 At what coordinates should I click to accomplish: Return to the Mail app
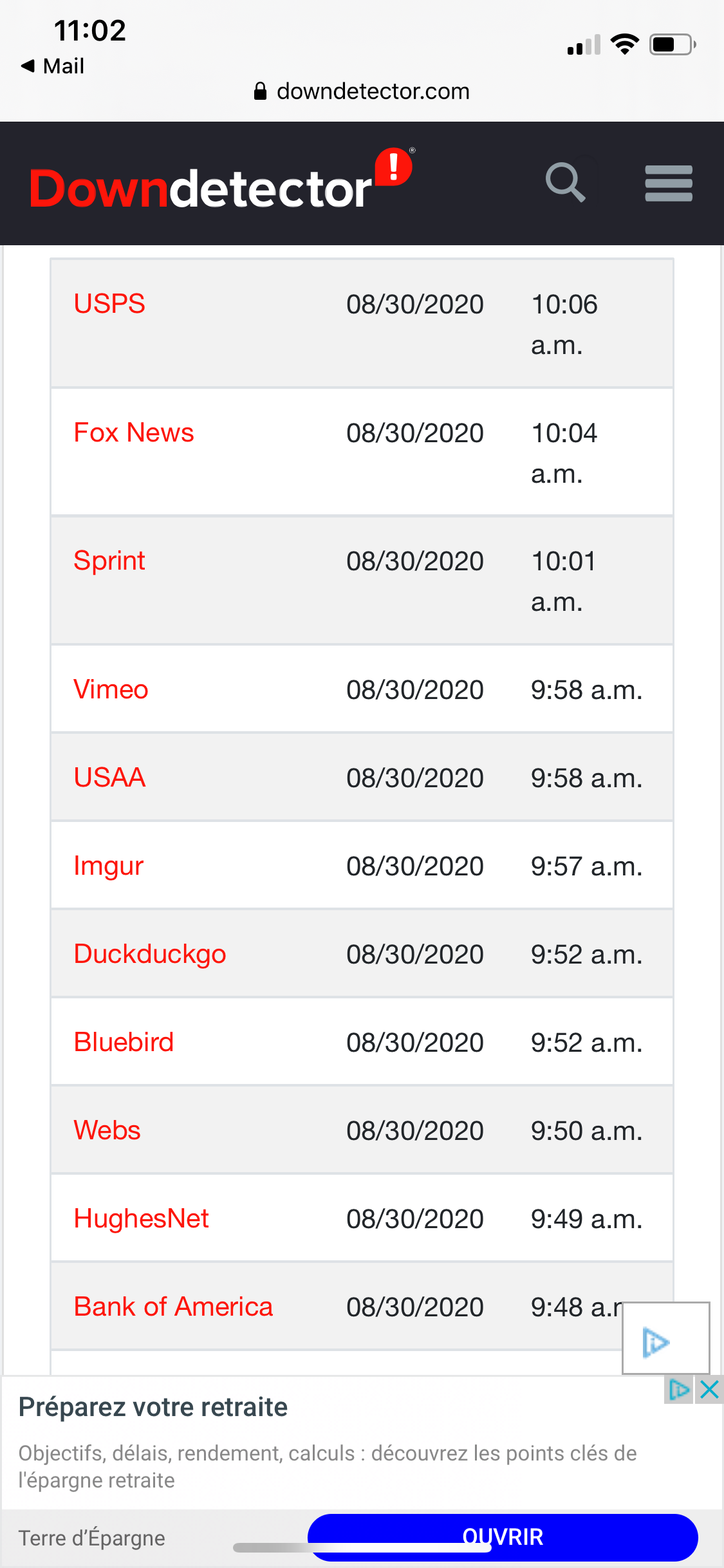53,66
